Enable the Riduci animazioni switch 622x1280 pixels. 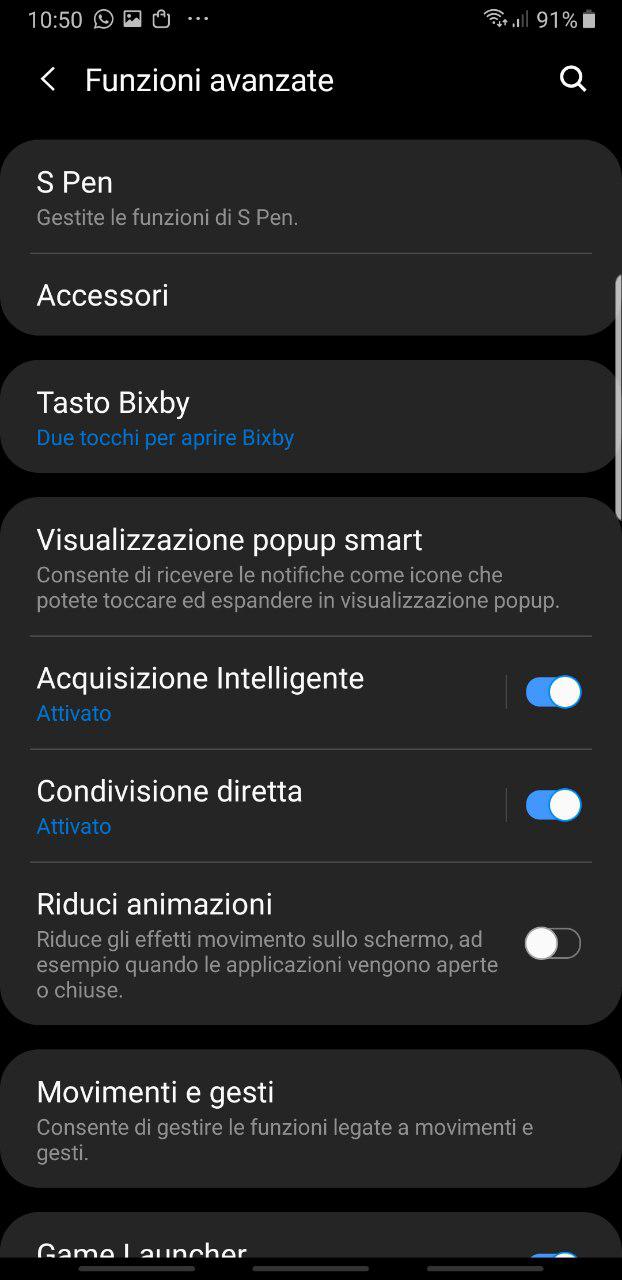pyautogui.click(x=553, y=943)
